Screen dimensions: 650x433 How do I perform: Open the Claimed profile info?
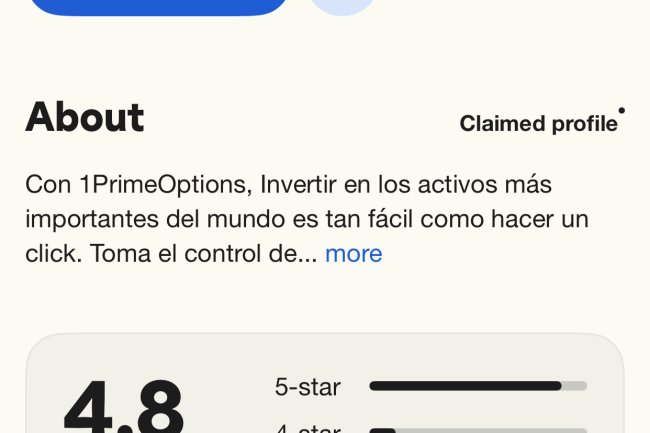click(x=540, y=123)
